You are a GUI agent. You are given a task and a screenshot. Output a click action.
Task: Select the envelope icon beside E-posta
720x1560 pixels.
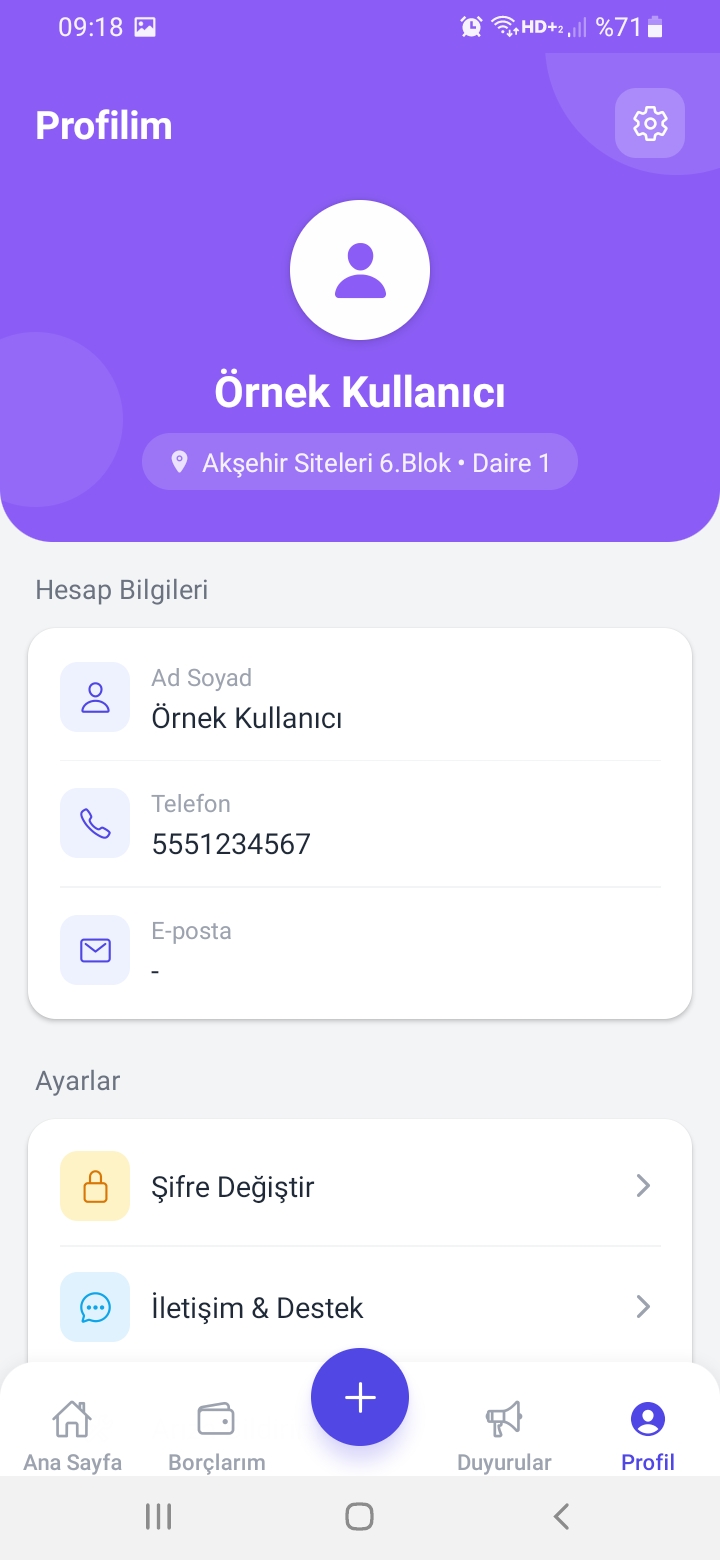[94, 949]
